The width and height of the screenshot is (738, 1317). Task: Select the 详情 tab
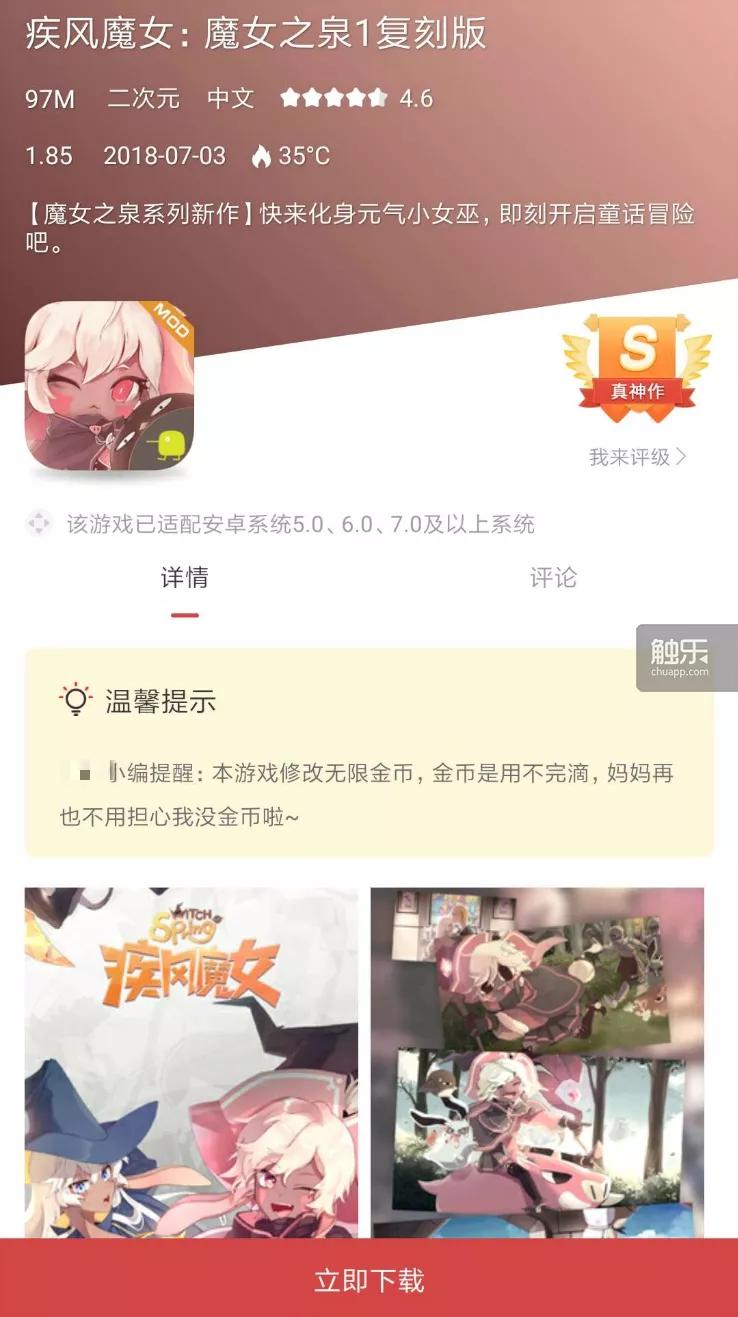(184, 578)
